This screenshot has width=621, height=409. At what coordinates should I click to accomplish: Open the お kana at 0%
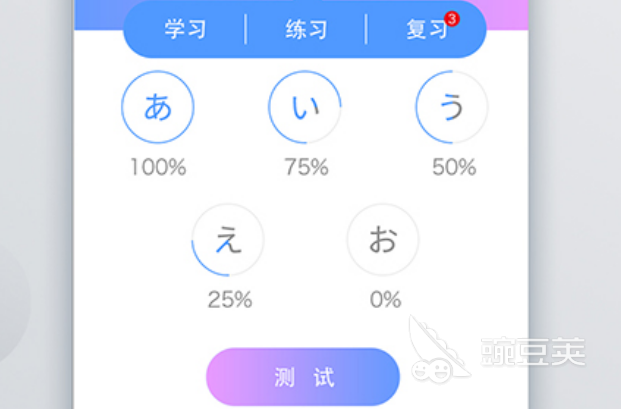383,240
